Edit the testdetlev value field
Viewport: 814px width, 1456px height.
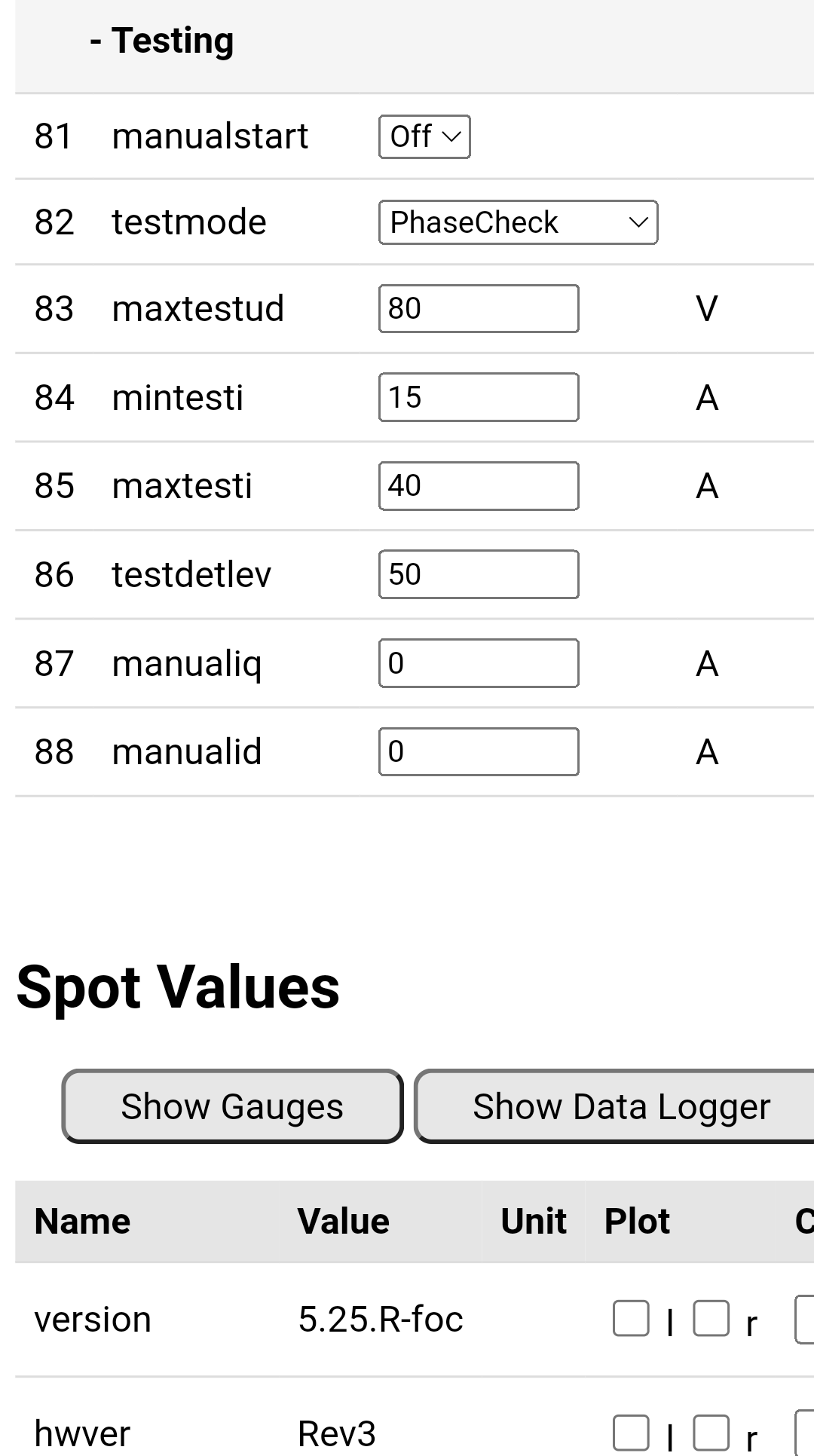[479, 574]
